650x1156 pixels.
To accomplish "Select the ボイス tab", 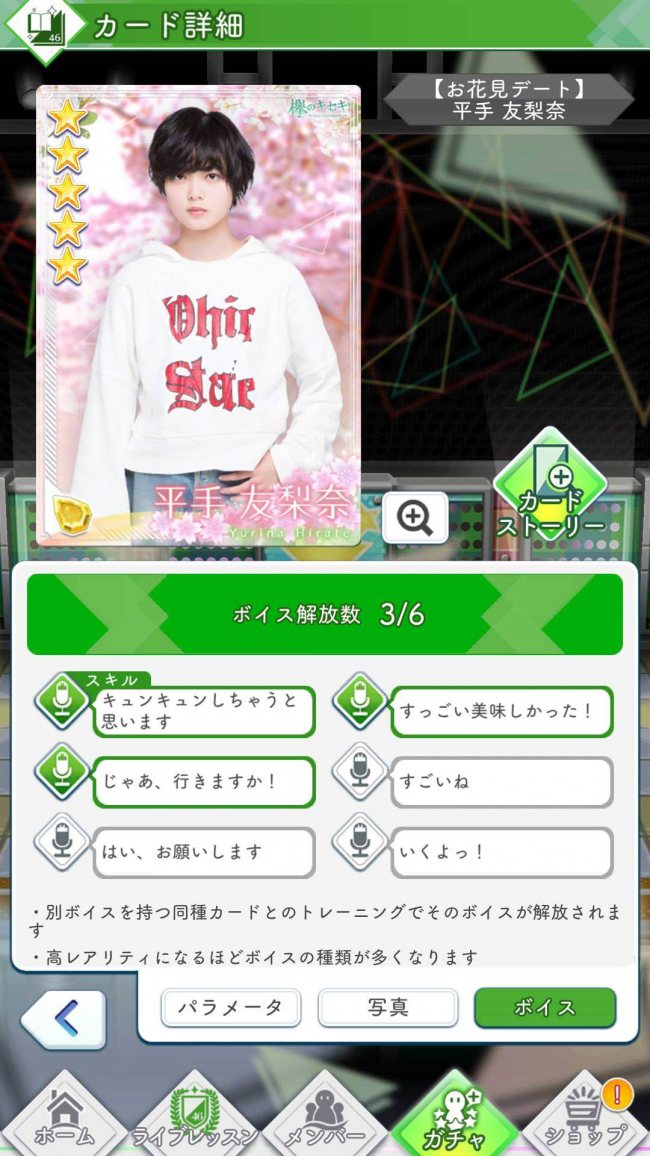I will 544,1007.
